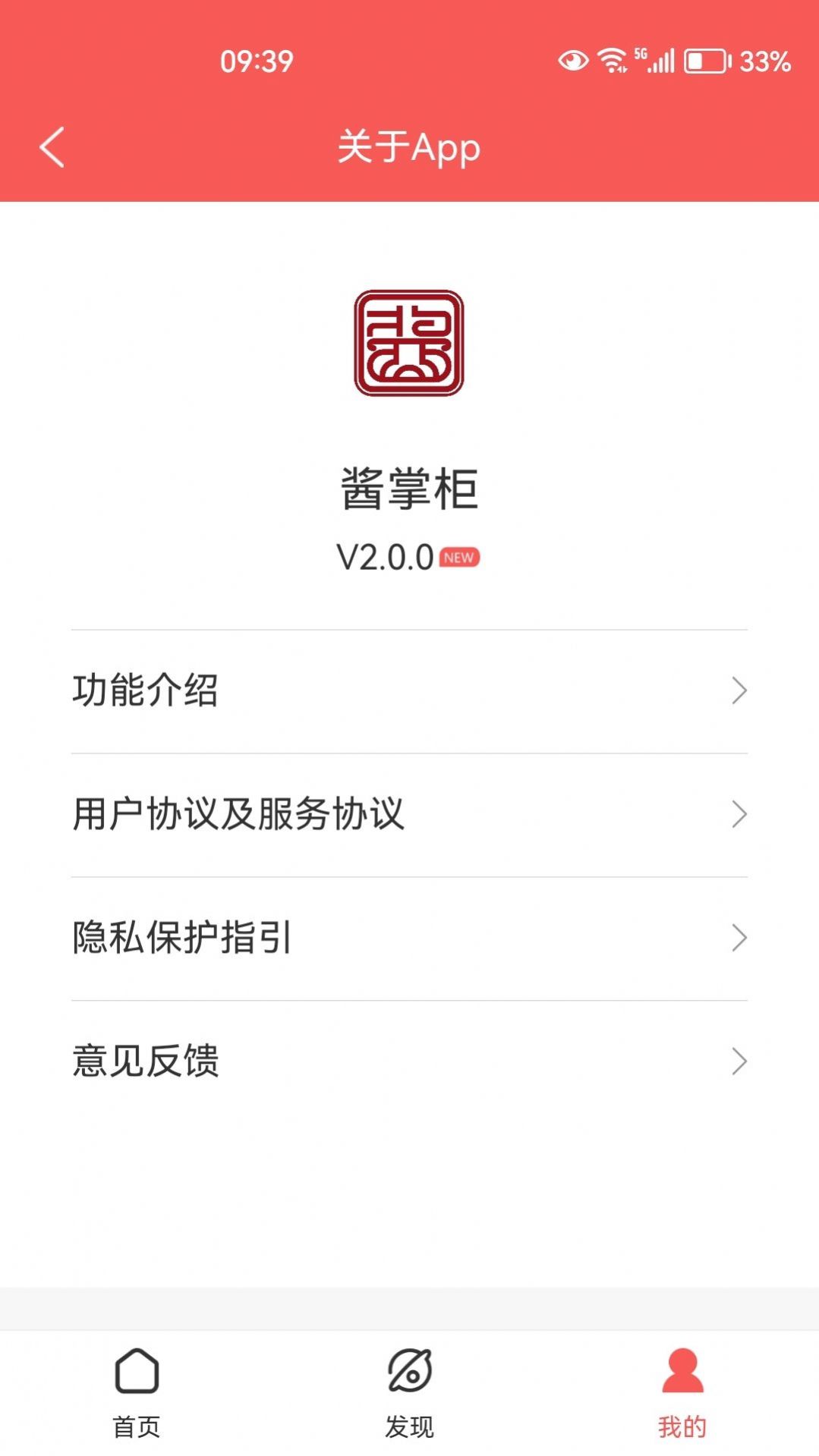Tap the back arrow to leave 关于App
This screenshot has width=819, height=1456.
tap(51, 147)
